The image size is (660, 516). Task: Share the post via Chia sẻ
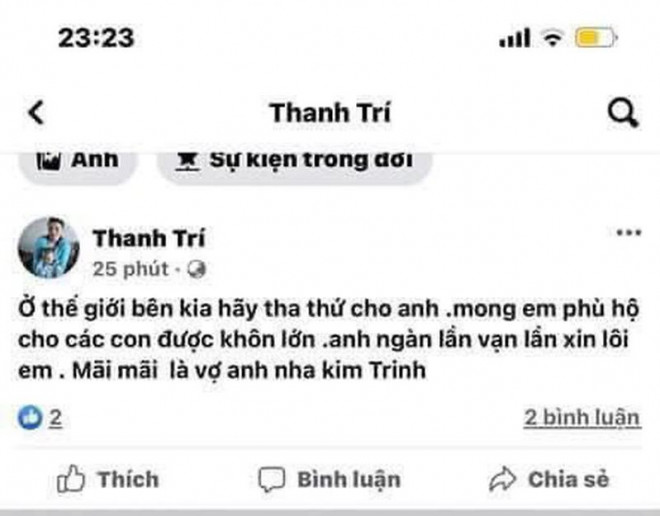[549, 479]
